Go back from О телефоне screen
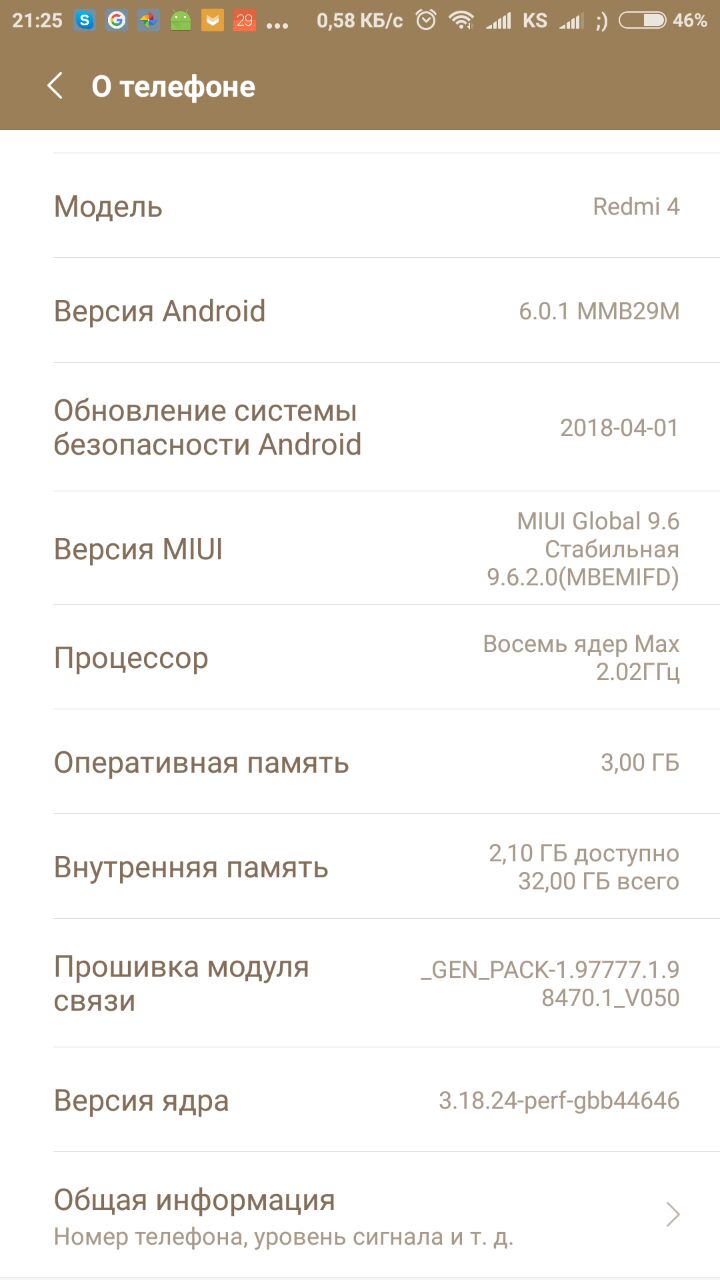This screenshot has height=1280, width=720. 55,87
